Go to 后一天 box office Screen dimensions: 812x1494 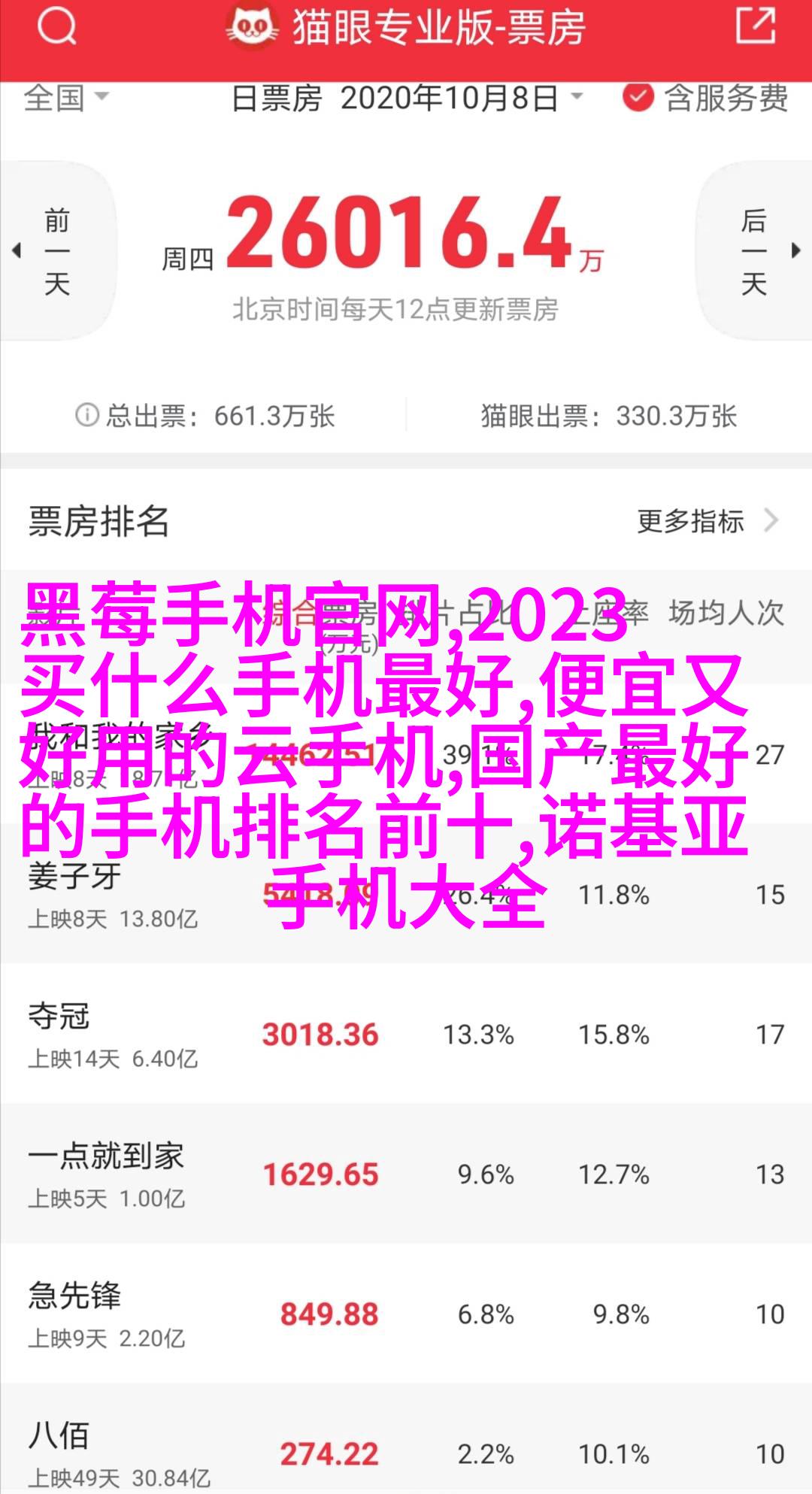754,252
